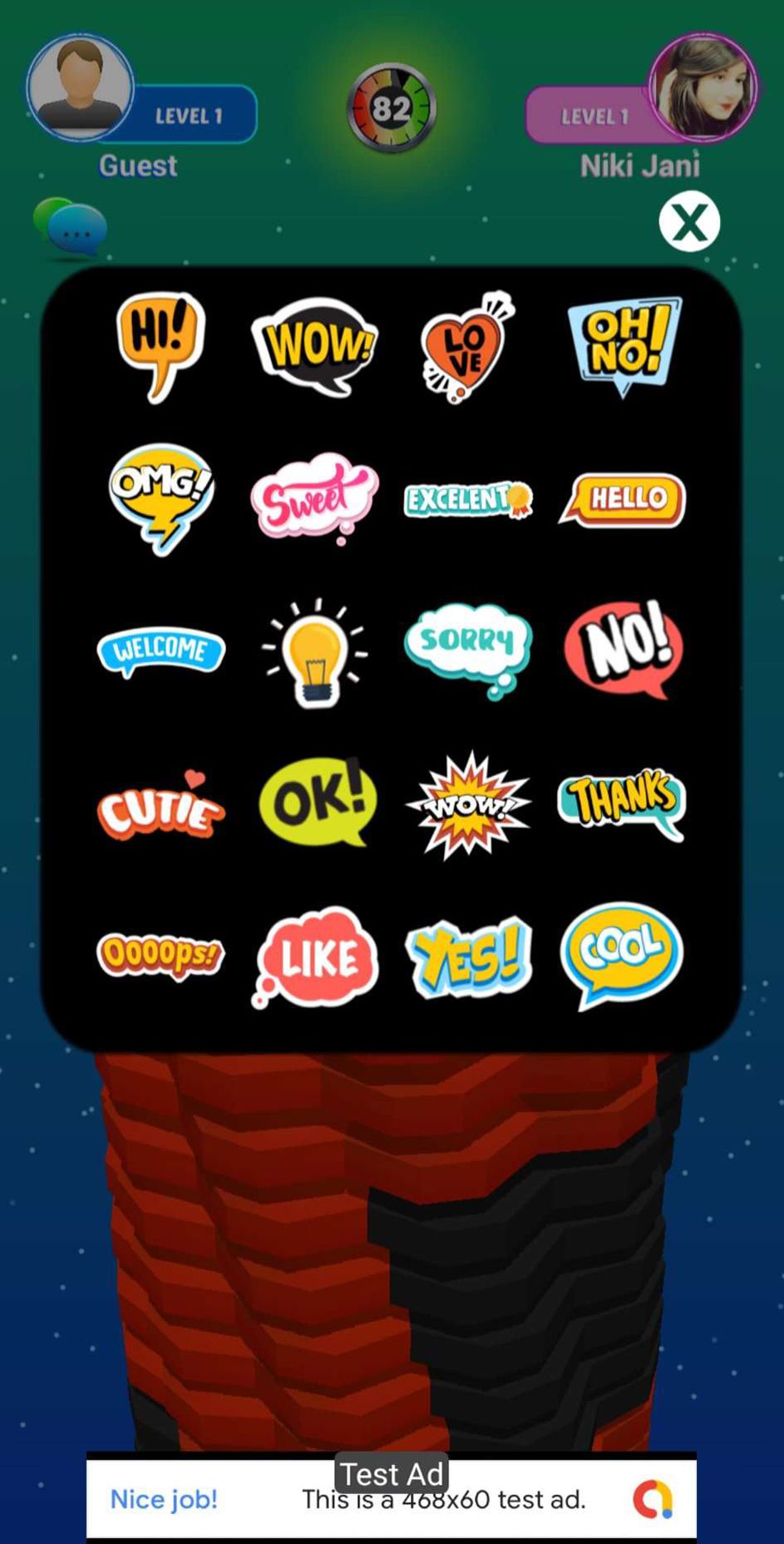Screen dimensions: 784x1544
Task: Send the HELLO sticker
Action: pos(624,499)
